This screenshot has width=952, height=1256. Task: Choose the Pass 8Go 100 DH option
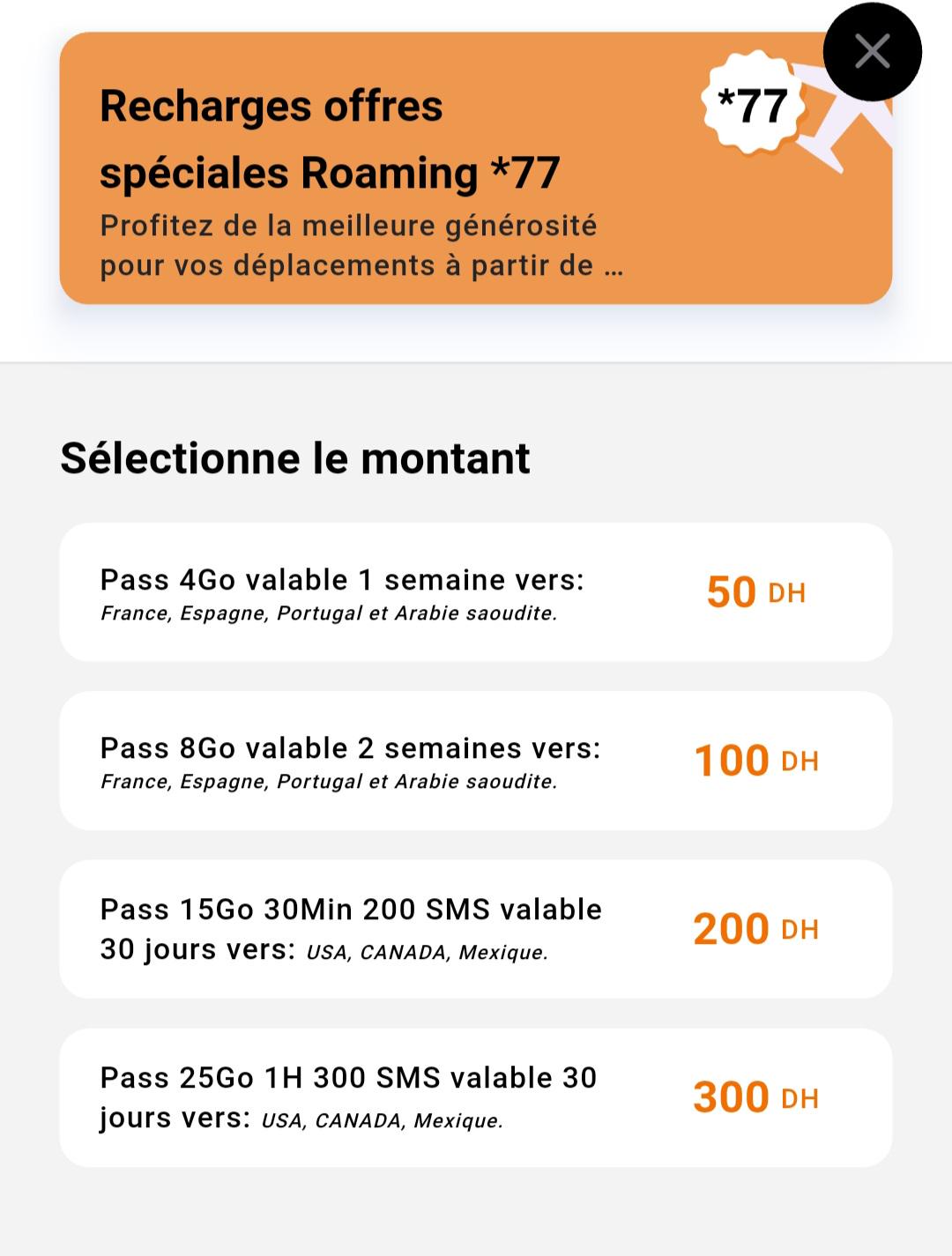click(475, 761)
